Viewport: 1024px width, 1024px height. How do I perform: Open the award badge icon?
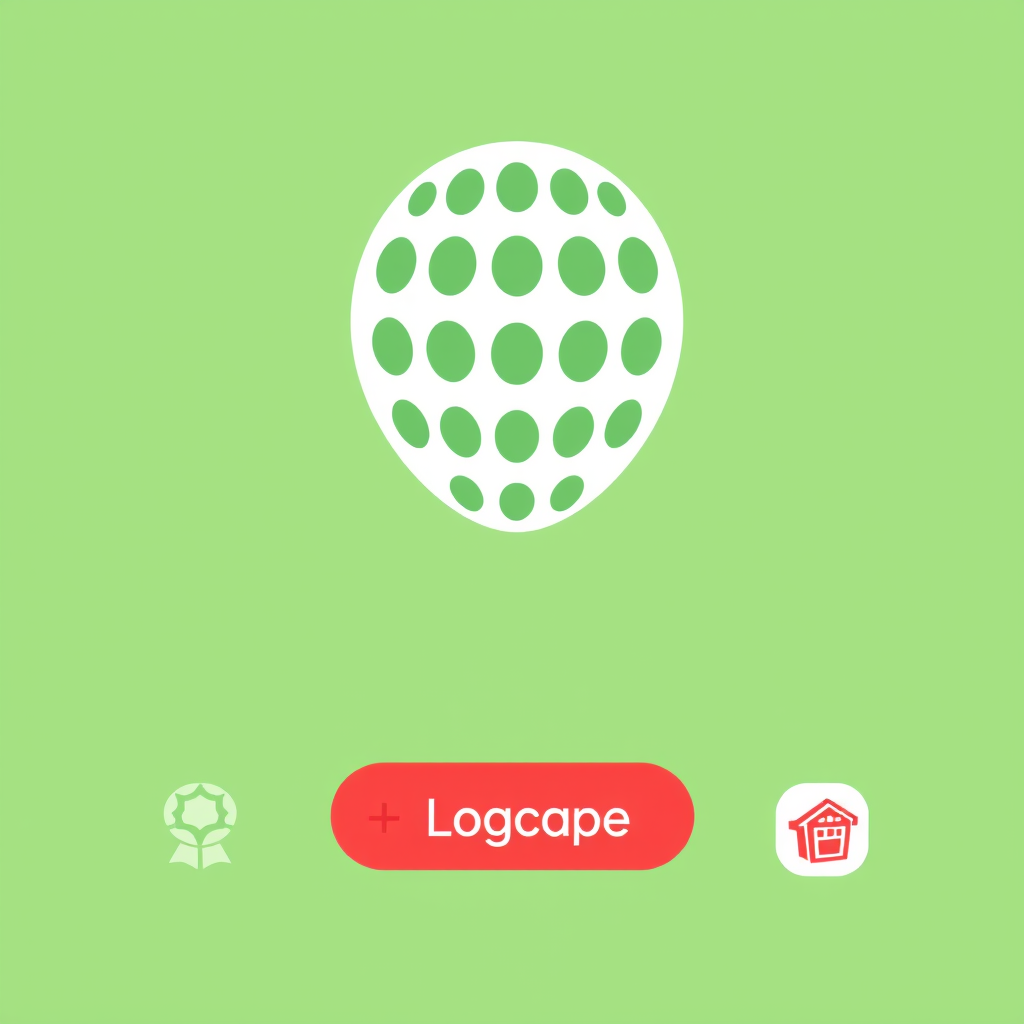(200, 824)
